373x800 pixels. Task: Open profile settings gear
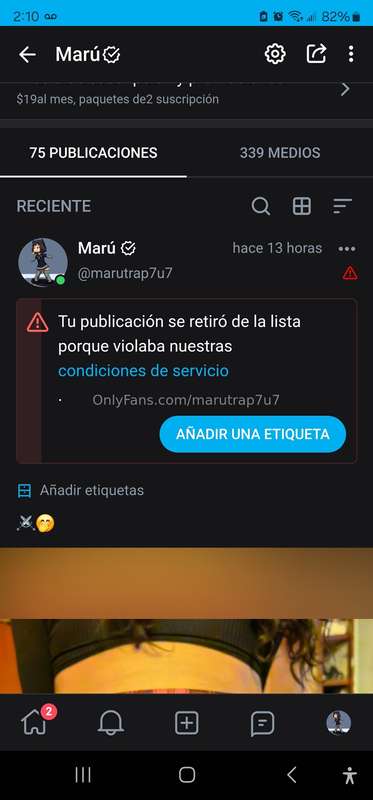[x=275, y=54]
